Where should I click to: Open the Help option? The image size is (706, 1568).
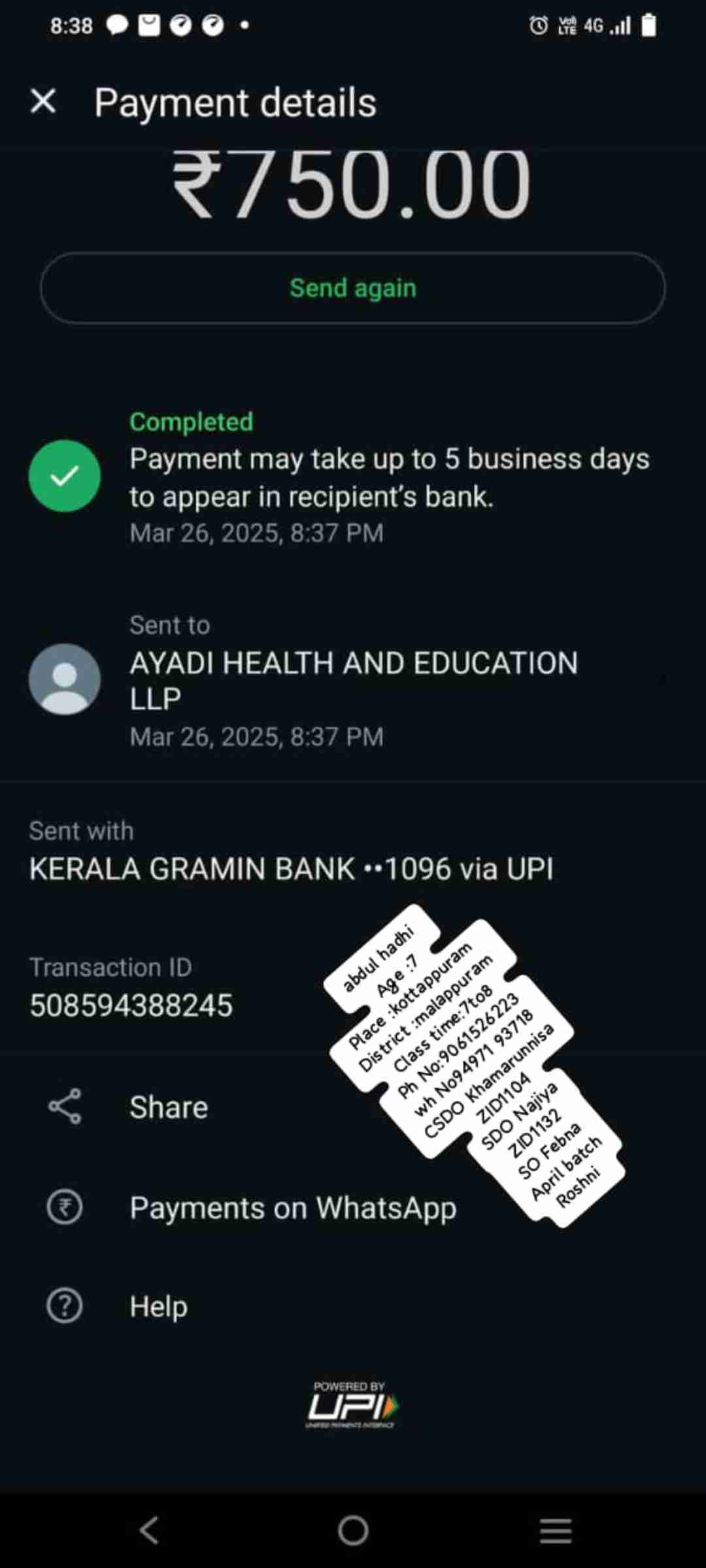tap(158, 1307)
